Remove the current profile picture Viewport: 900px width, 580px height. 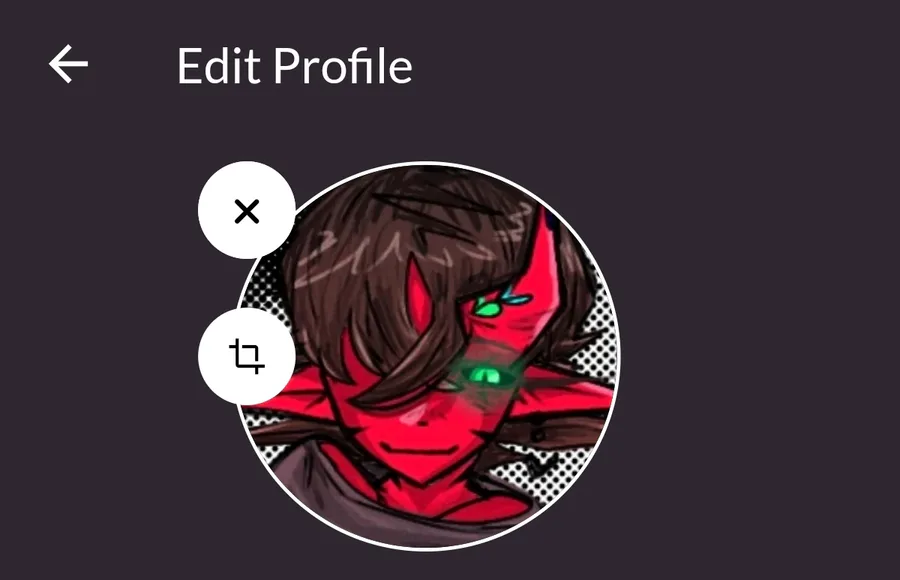point(246,211)
